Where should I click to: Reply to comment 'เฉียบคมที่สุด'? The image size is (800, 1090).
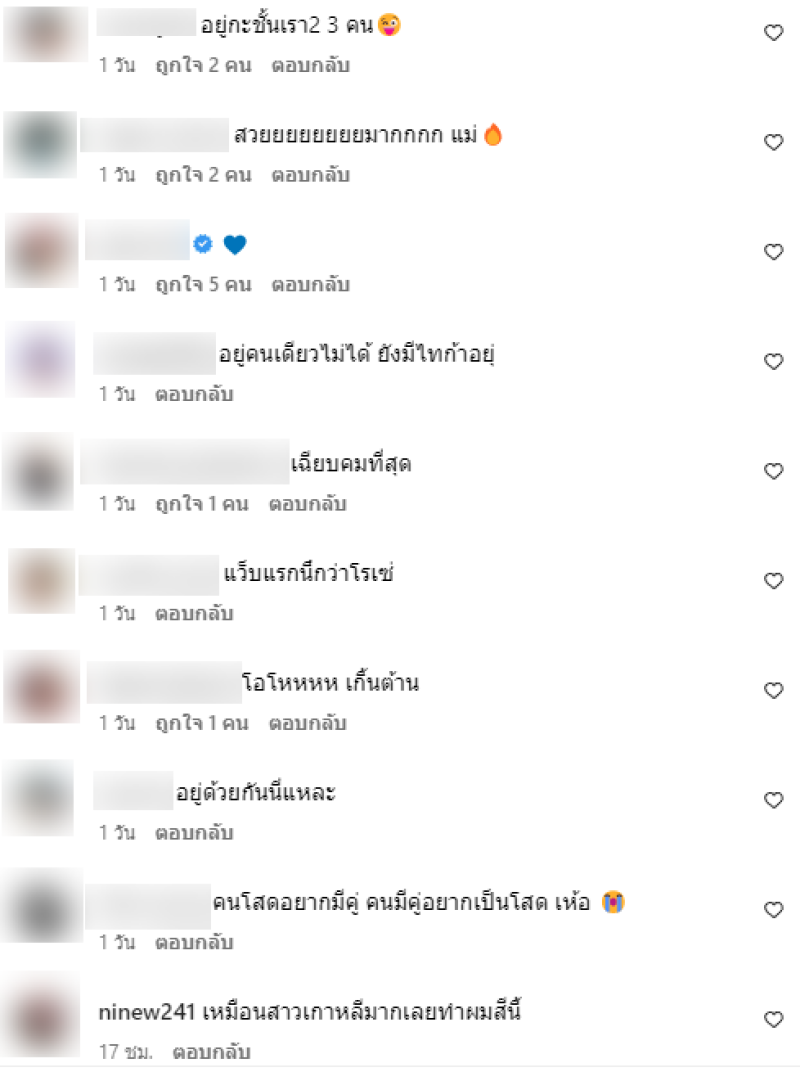(308, 504)
